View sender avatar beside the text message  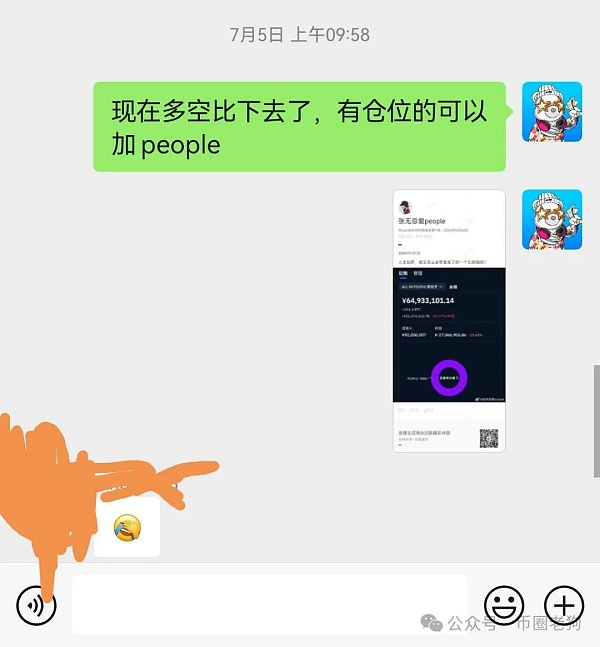coord(546,112)
